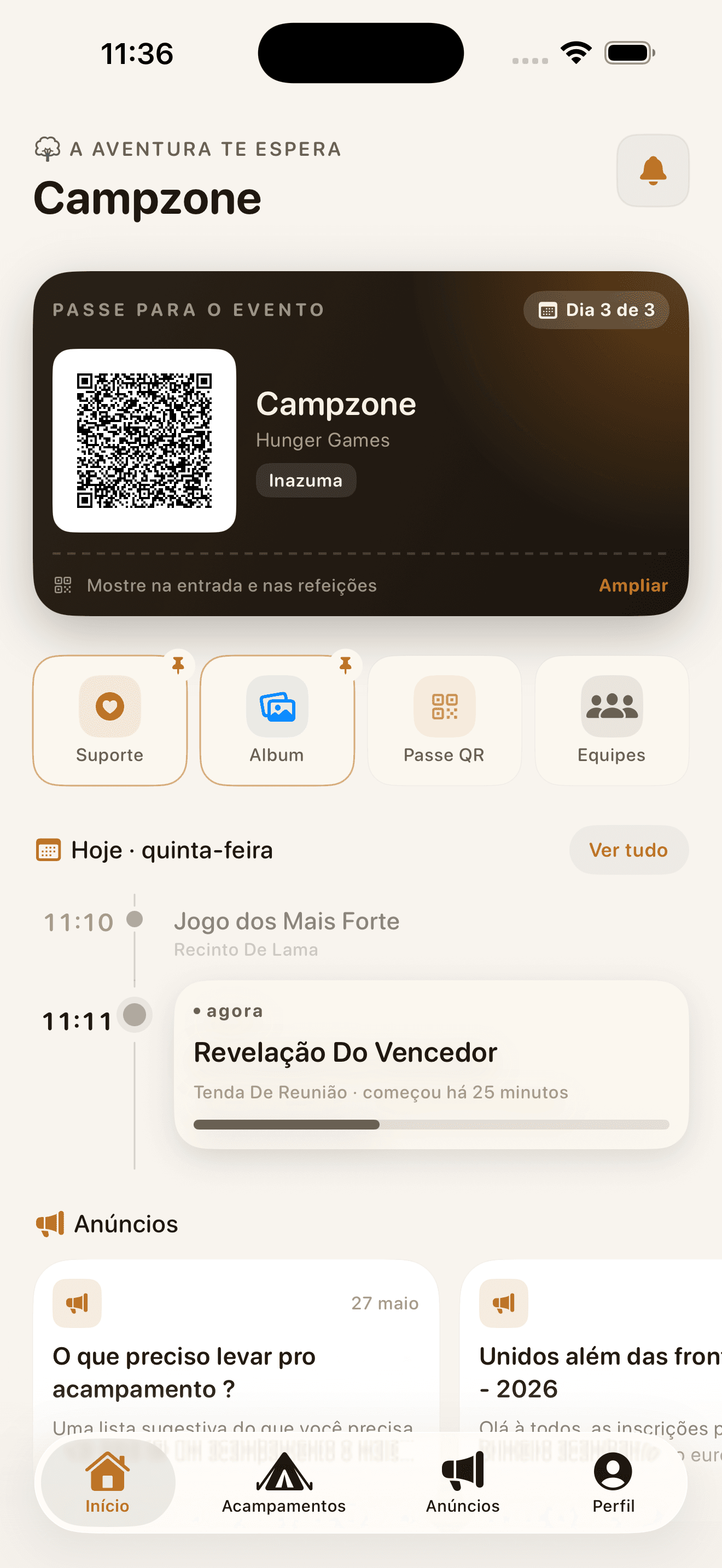Viewport: 722px width, 1568px height.
Task: Open the Campzone event pass card
Action: tap(361, 443)
